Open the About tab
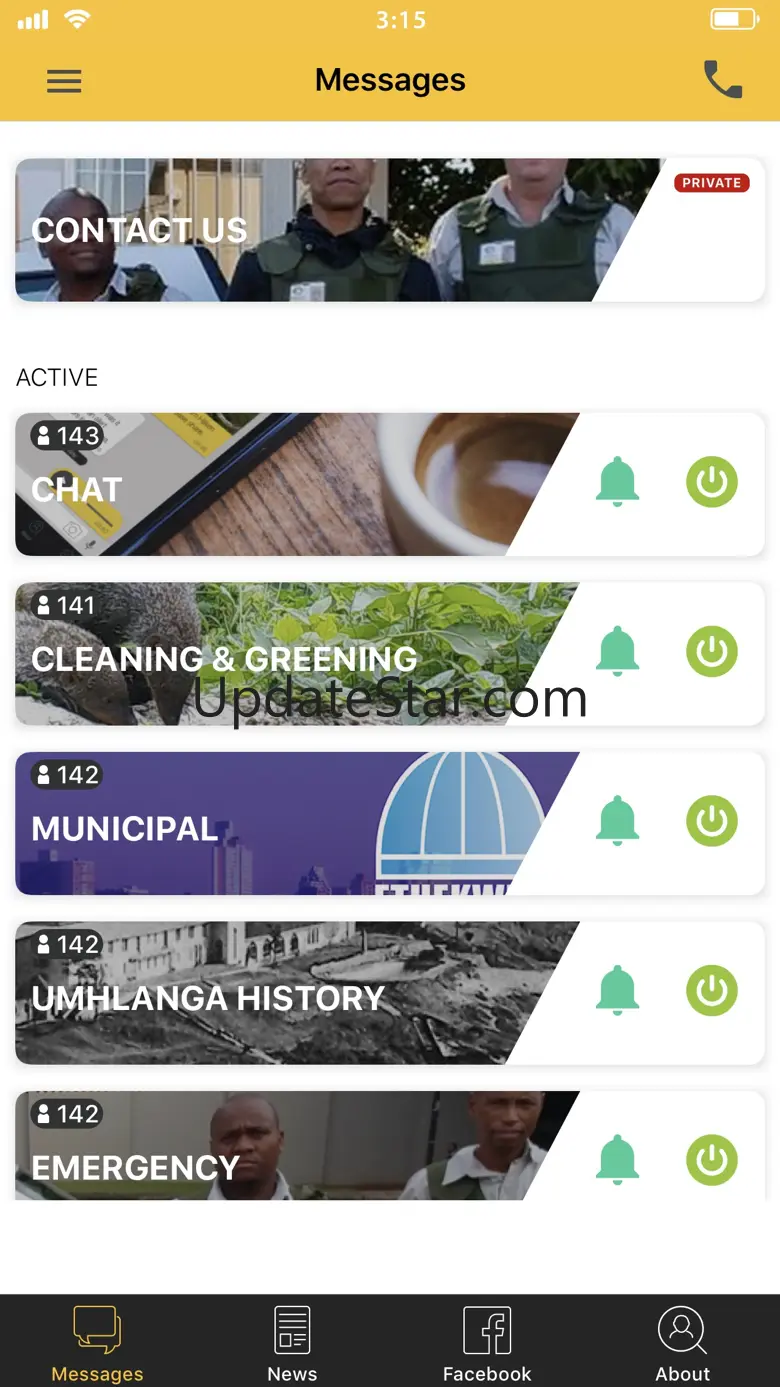The width and height of the screenshot is (780, 1387). click(x=682, y=1343)
